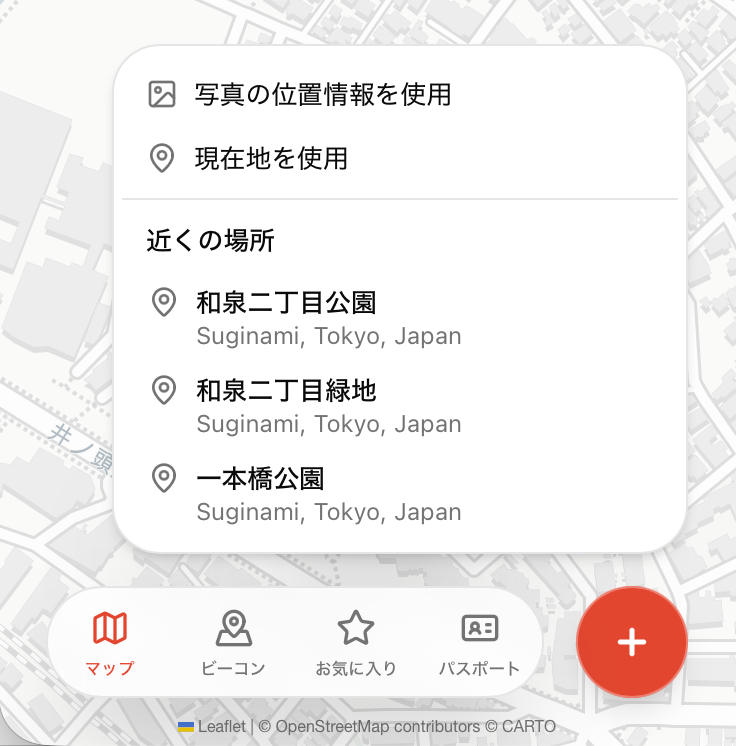Open the パスポート tab
The height and width of the screenshot is (746, 736).
(479, 643)
